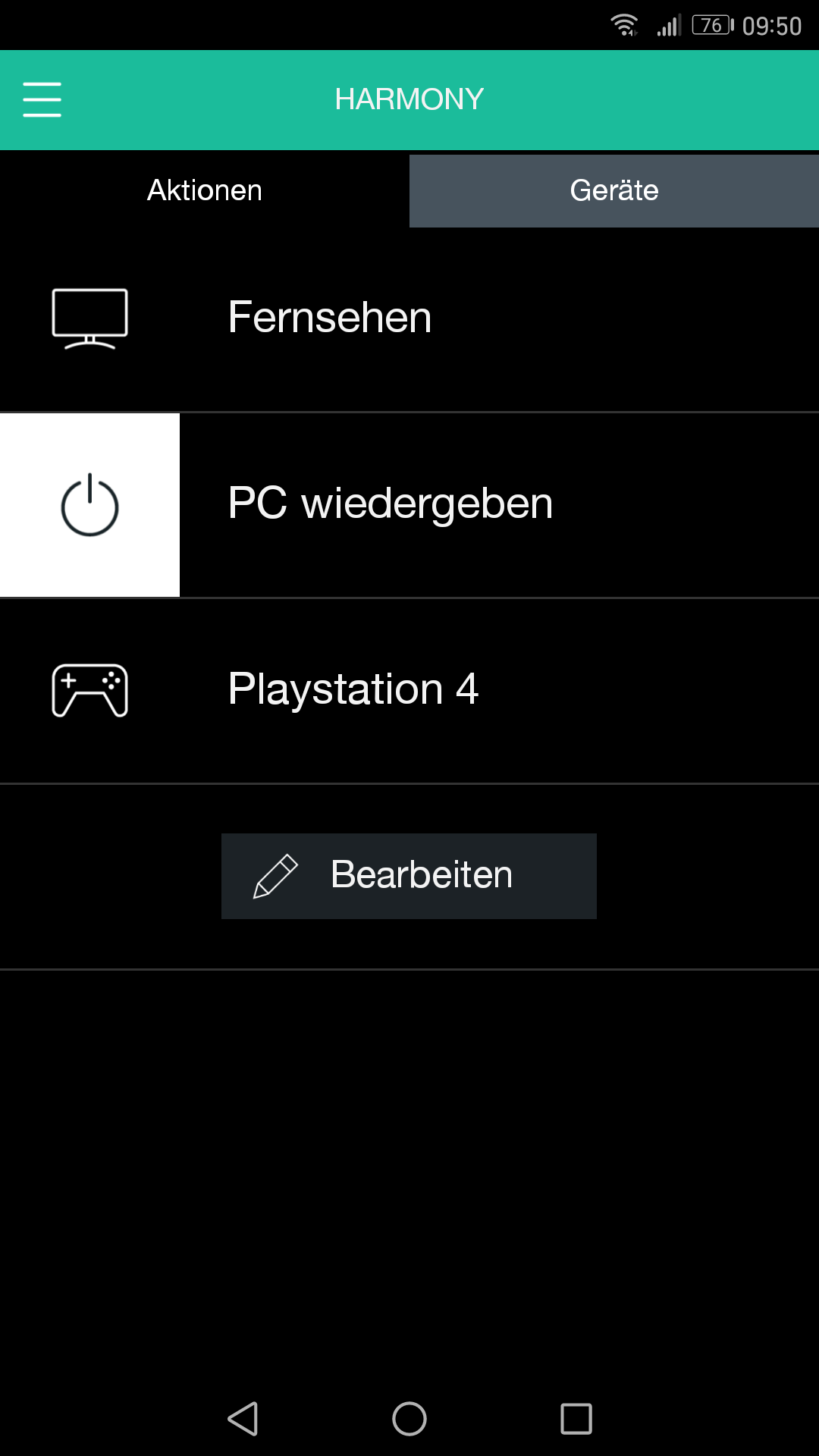The width and height of the screenshot is (819, 1456).
Task: Switch to the Geräte tab
Action: [613, 190]
